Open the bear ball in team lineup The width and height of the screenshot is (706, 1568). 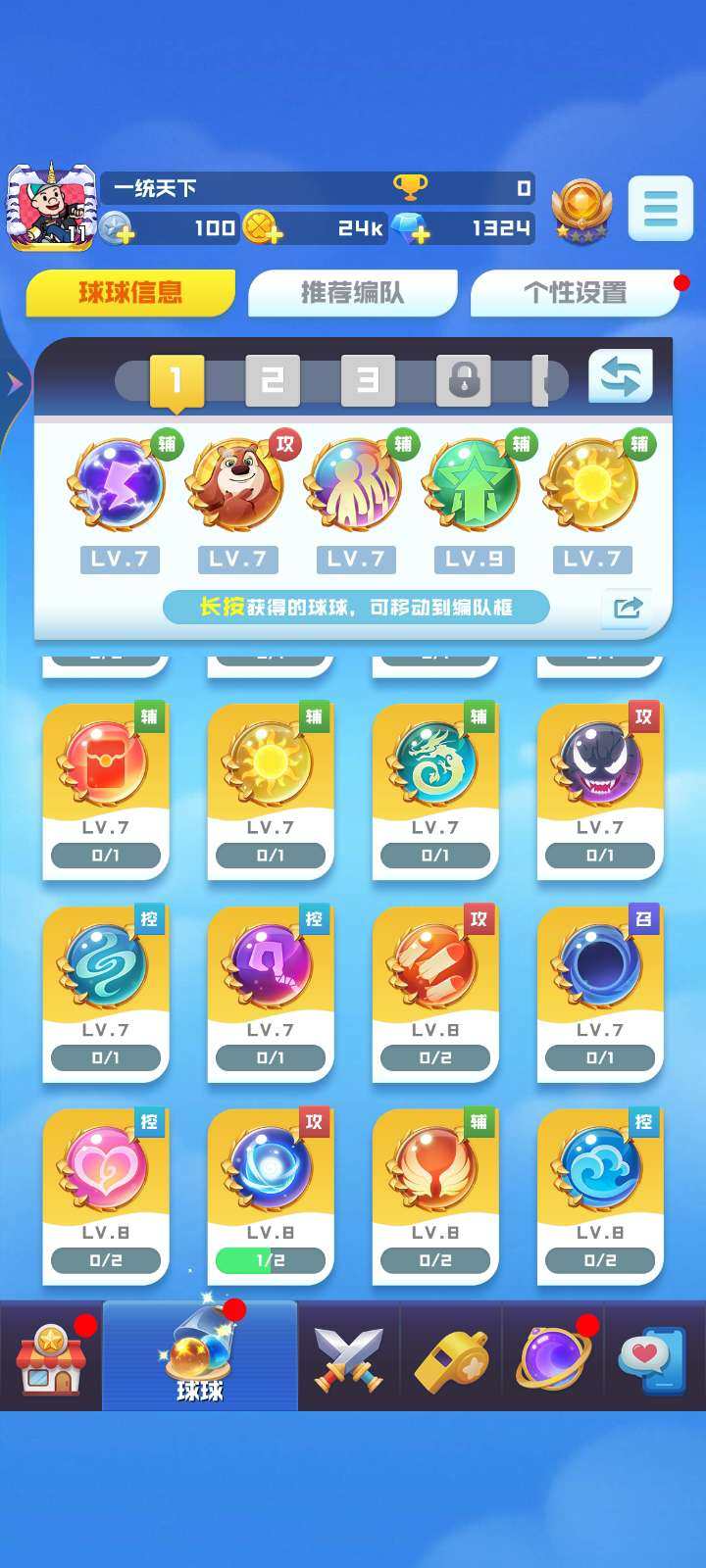tap(236, 485)
